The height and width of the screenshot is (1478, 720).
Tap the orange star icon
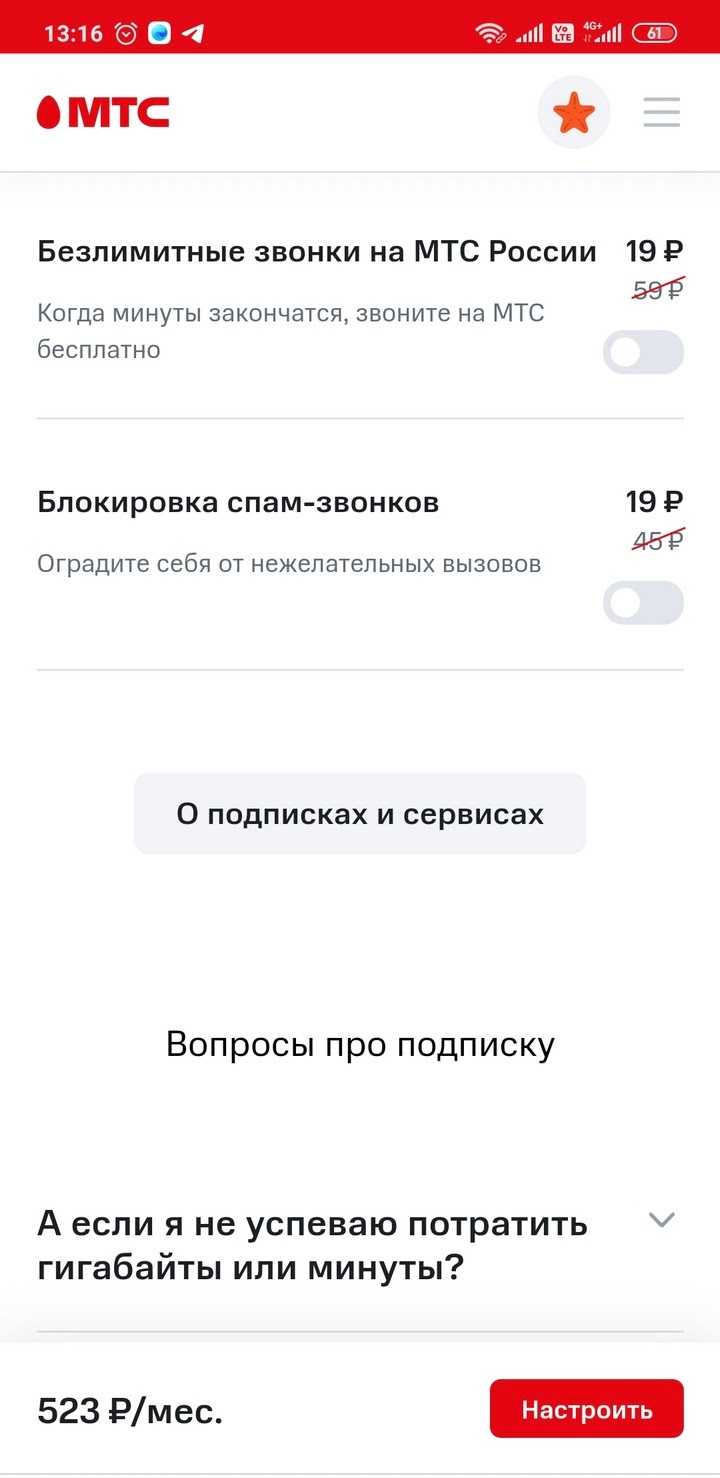pyautogui.click(x=574, y=112)
